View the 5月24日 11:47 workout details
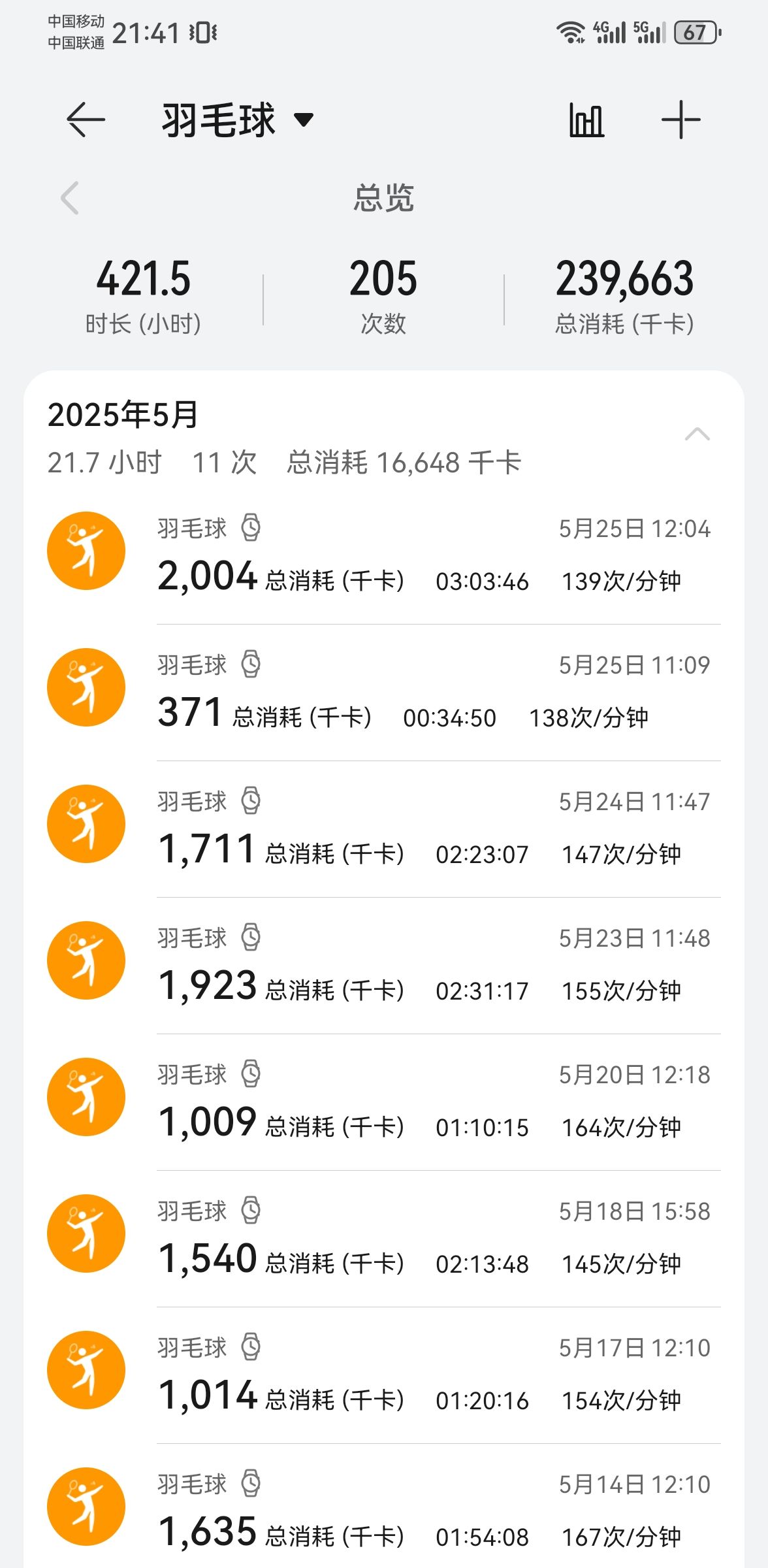This screenshot has height=1568, width=768. coord(384,827)
